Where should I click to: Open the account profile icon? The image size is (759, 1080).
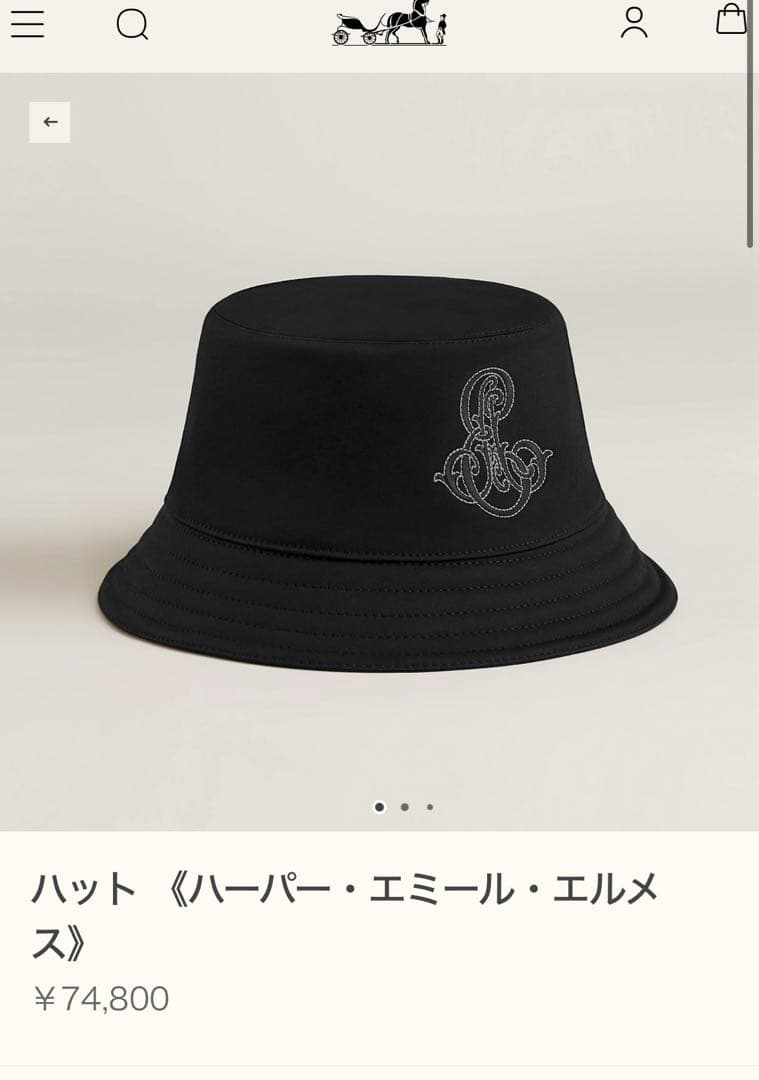pos(634,22)
